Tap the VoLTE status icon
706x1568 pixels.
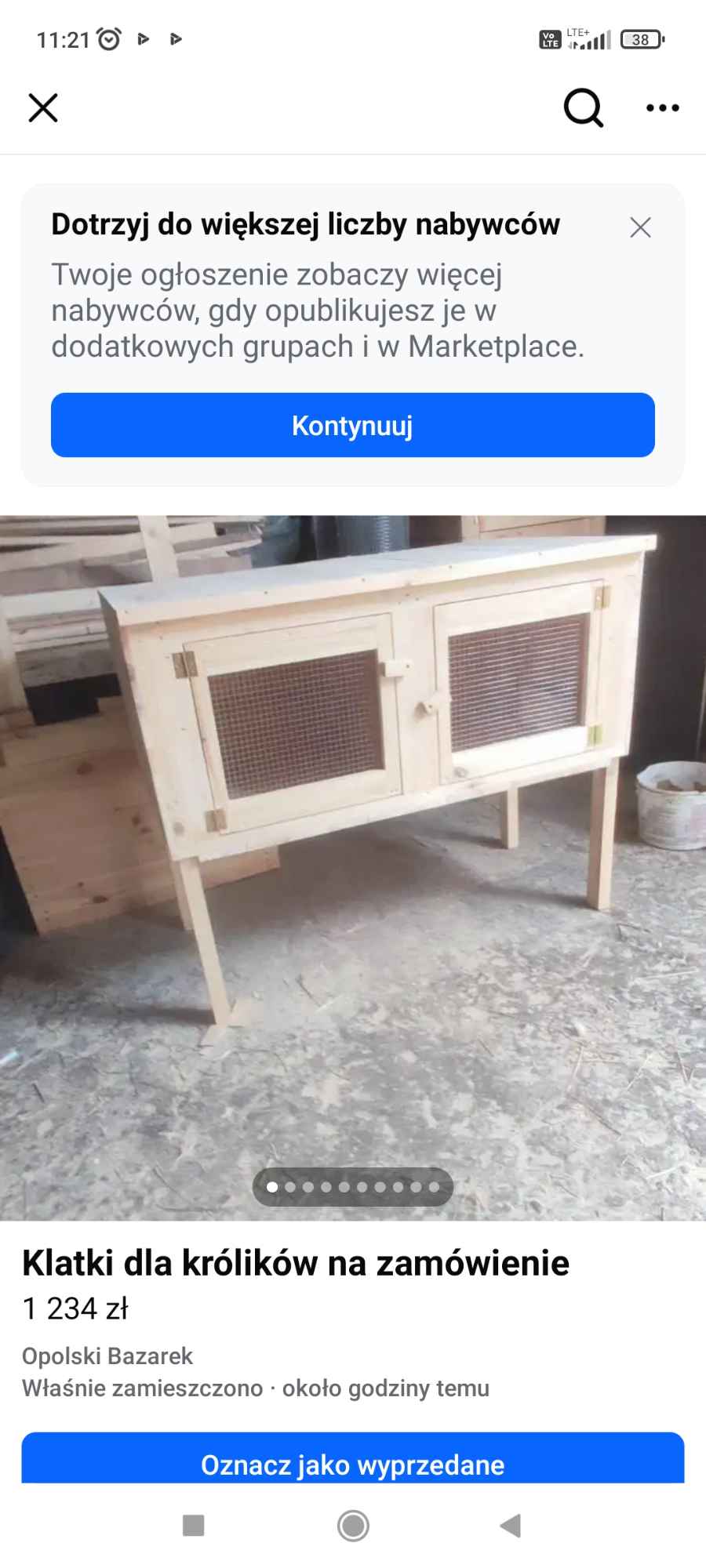(549, 39)
